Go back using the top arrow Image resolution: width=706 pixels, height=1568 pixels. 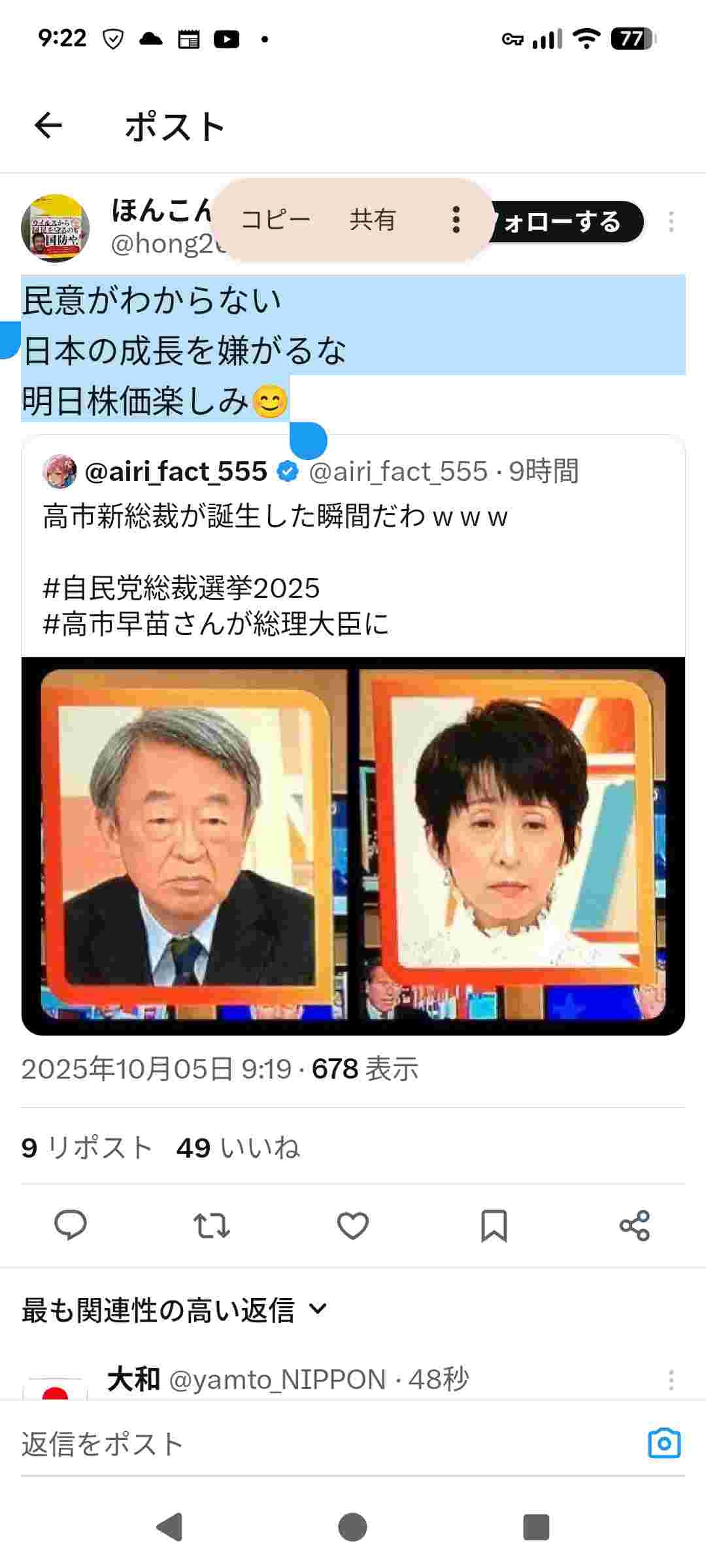48,125
